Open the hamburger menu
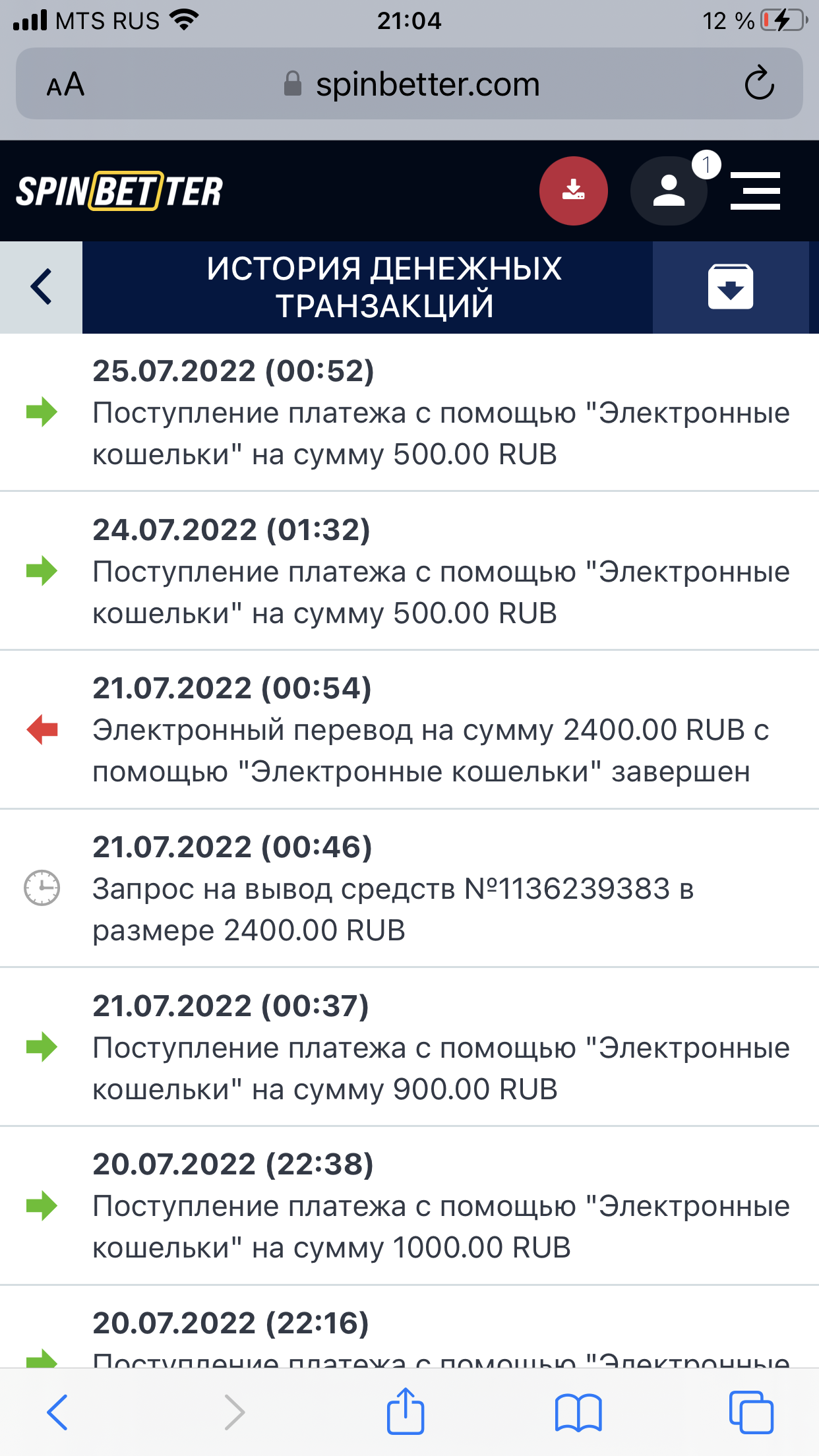 (x=756, y=191)
